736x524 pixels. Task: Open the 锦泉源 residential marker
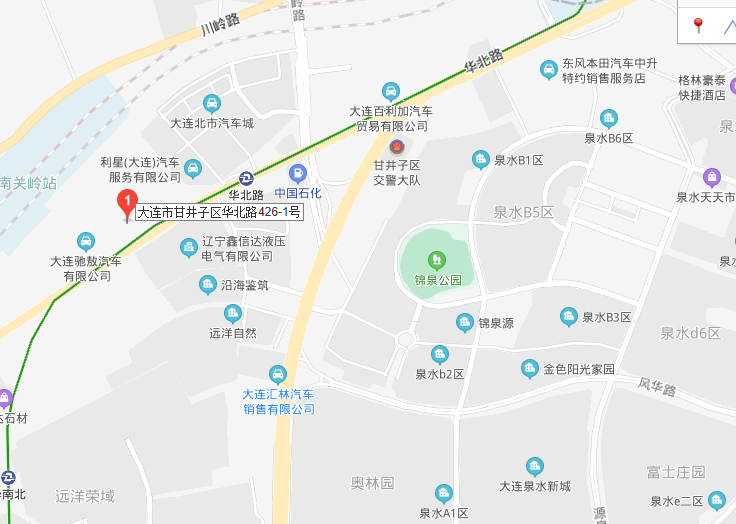tap(464, 322)
